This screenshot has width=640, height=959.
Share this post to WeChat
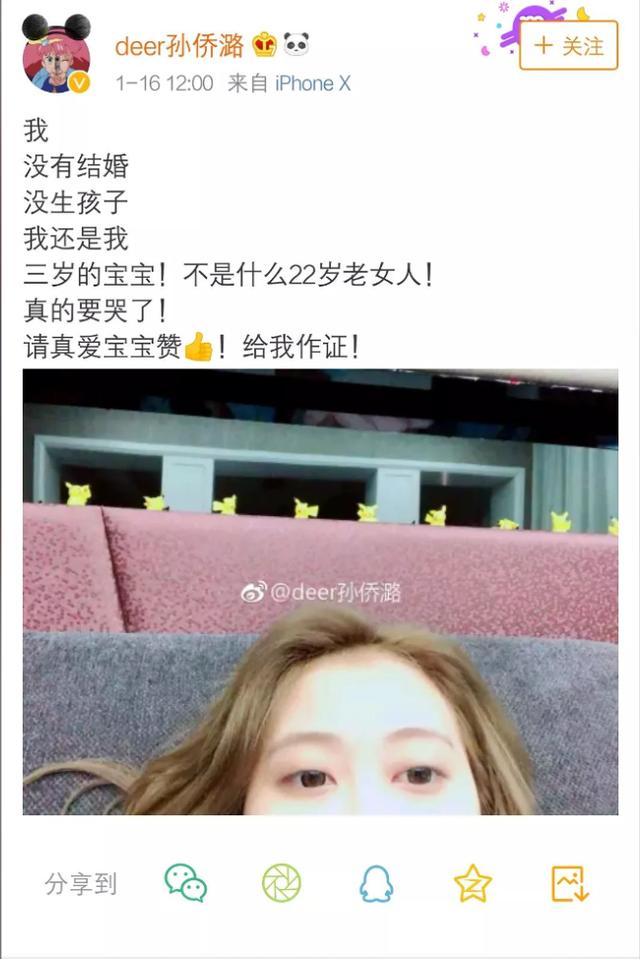186,883
